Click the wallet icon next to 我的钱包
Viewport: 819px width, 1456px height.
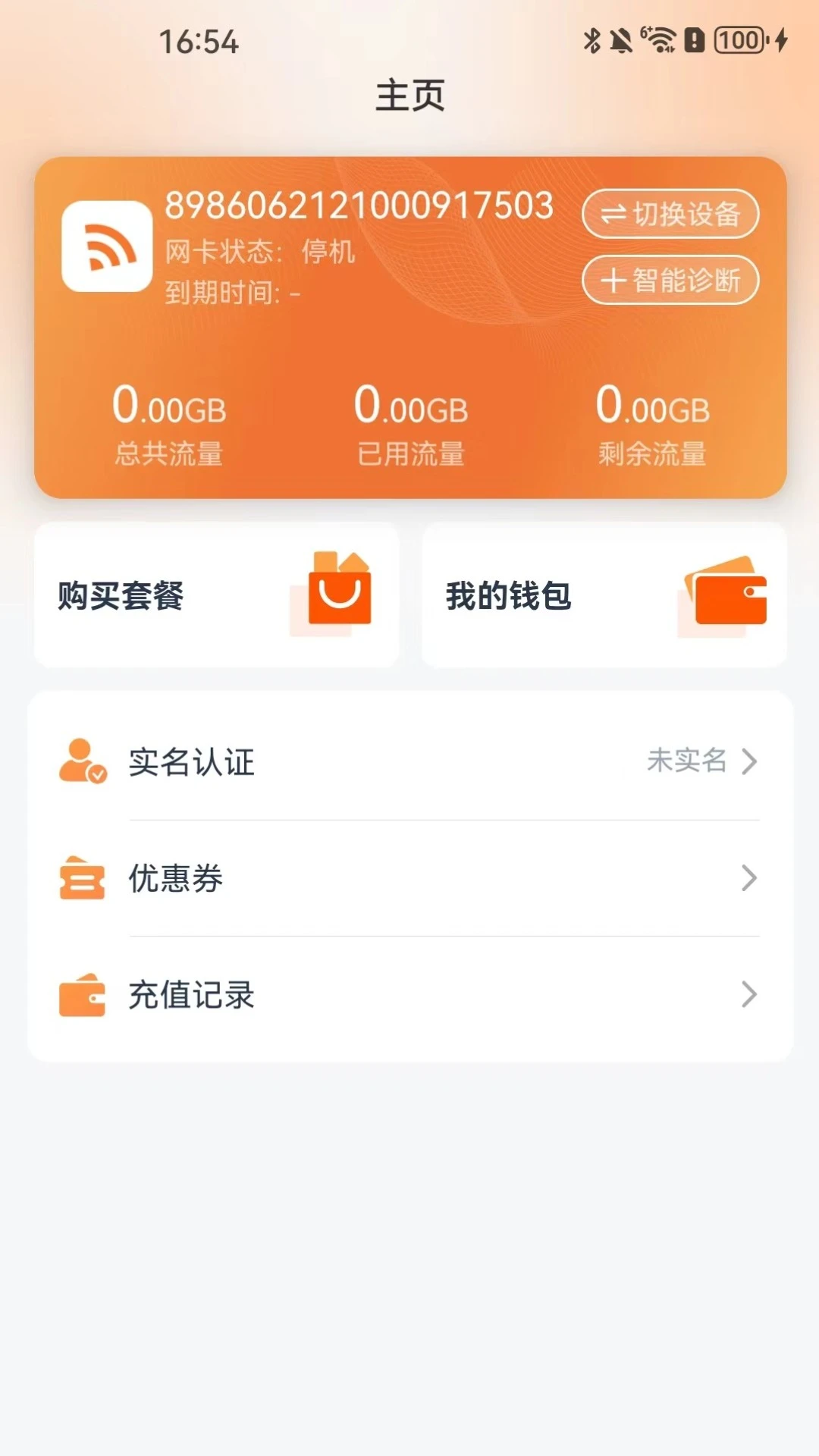[722, 595]
